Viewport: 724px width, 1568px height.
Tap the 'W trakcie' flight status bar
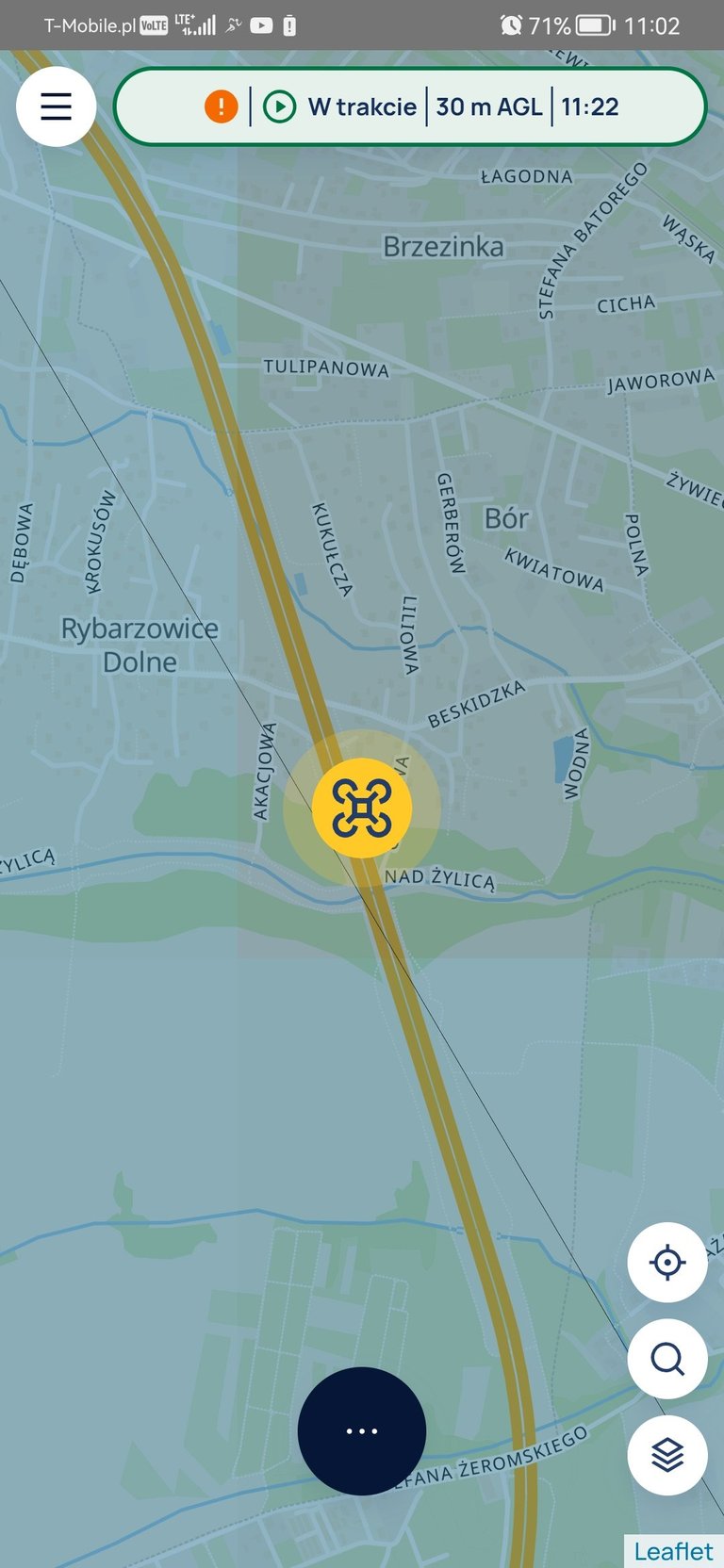point(410,106)
